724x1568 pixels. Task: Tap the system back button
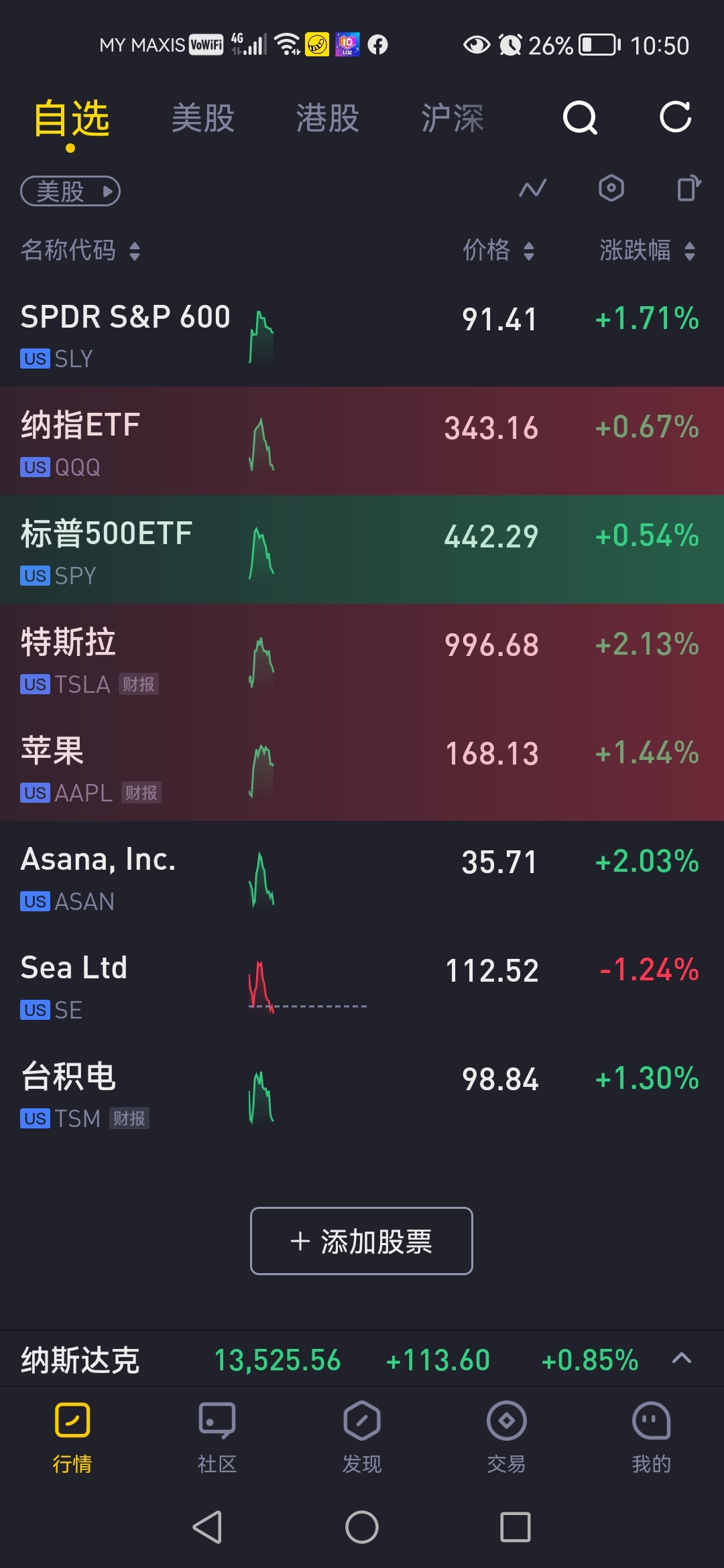[207, 1527]
